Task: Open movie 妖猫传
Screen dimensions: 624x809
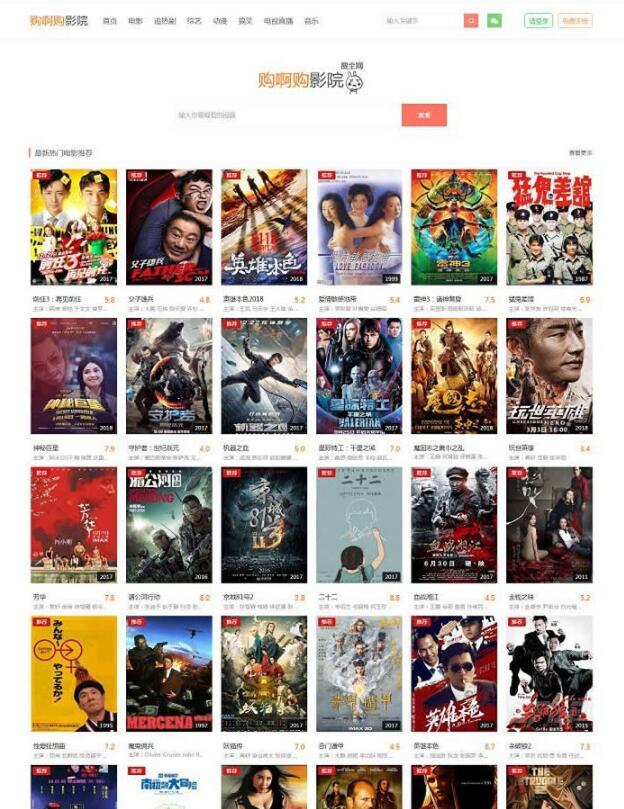Action: (264, 673)
